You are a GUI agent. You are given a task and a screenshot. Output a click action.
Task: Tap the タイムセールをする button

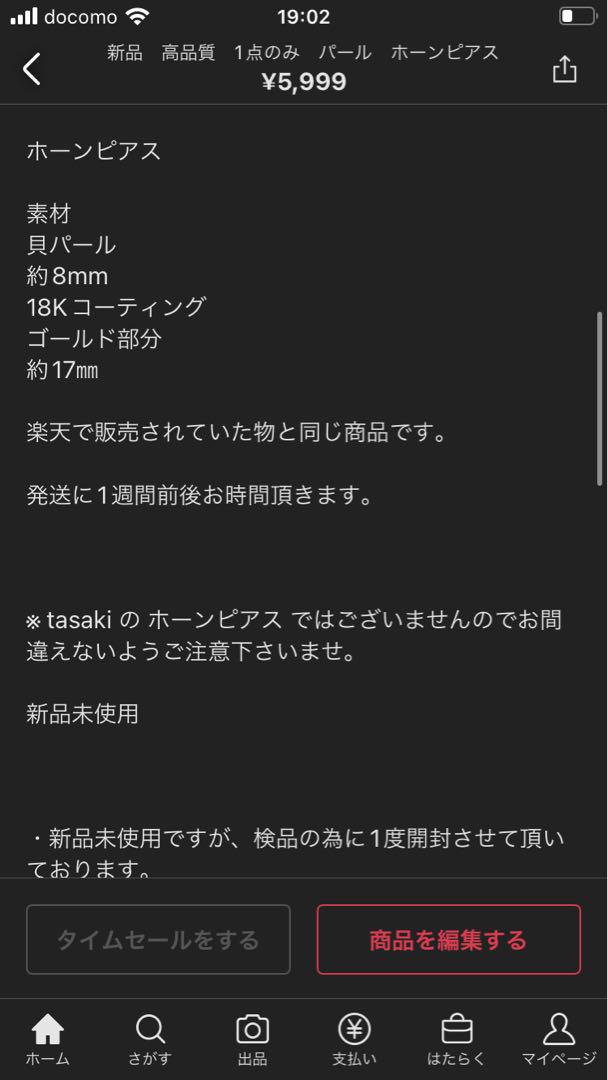pyautogui.click(x=158, y=939)
